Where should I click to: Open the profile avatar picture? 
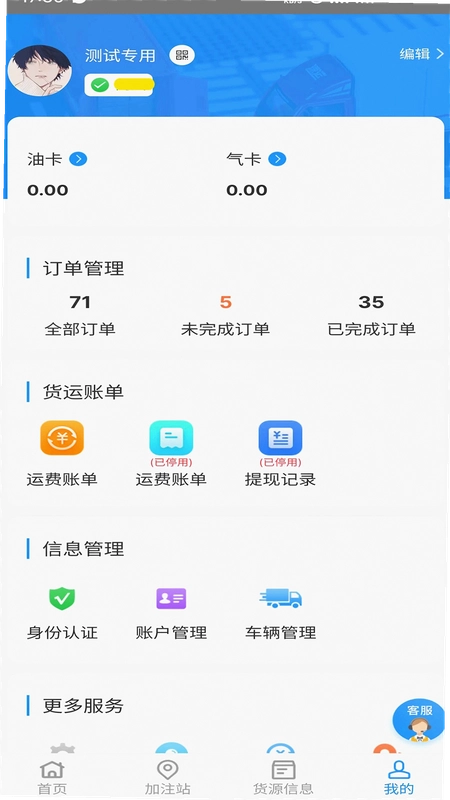[x=40, y=70]
